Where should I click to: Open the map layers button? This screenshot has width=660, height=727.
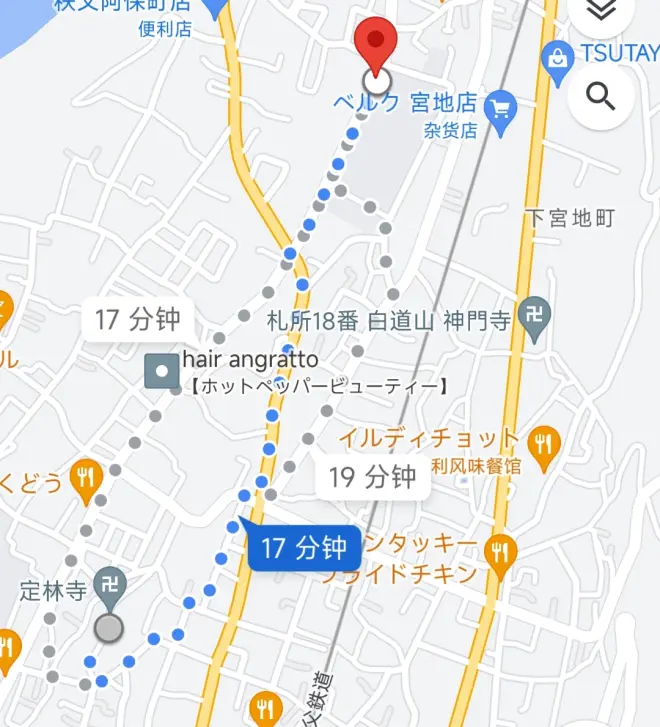click(600, 10)
